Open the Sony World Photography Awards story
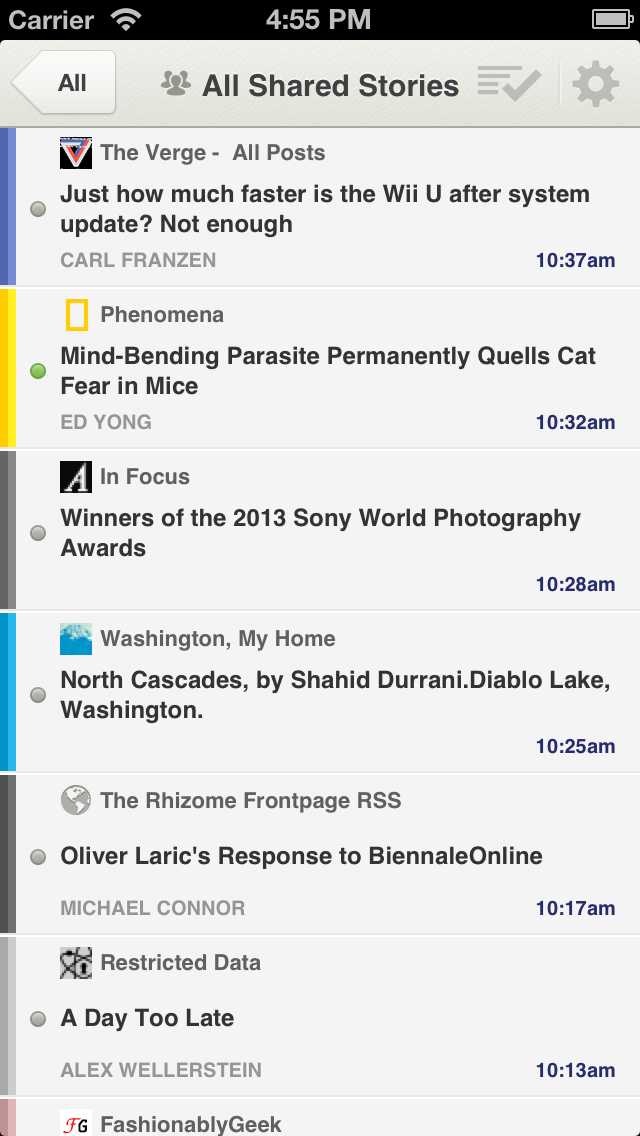This screenshot has width=640, height=1136. [320, 533]
